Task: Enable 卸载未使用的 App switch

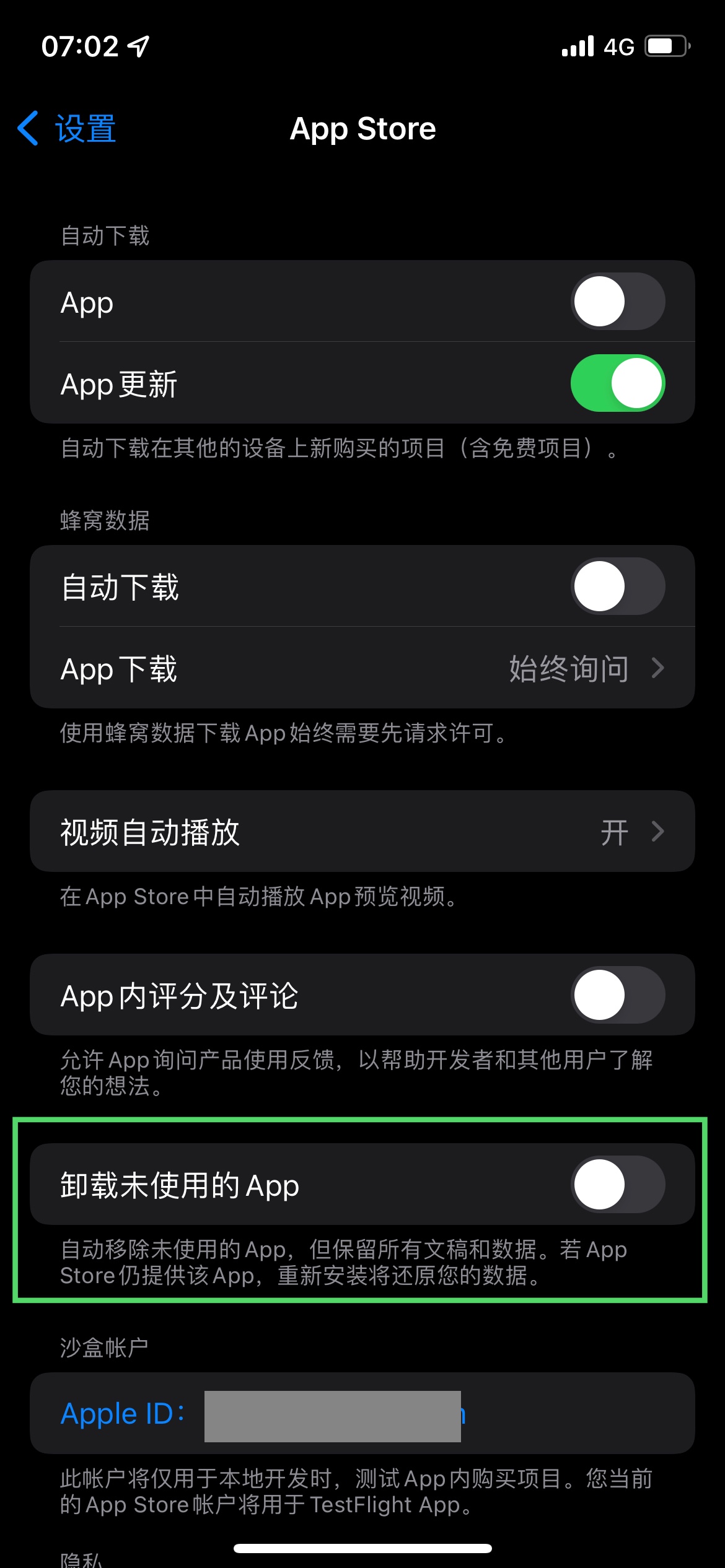Action: coord(617,1185)
